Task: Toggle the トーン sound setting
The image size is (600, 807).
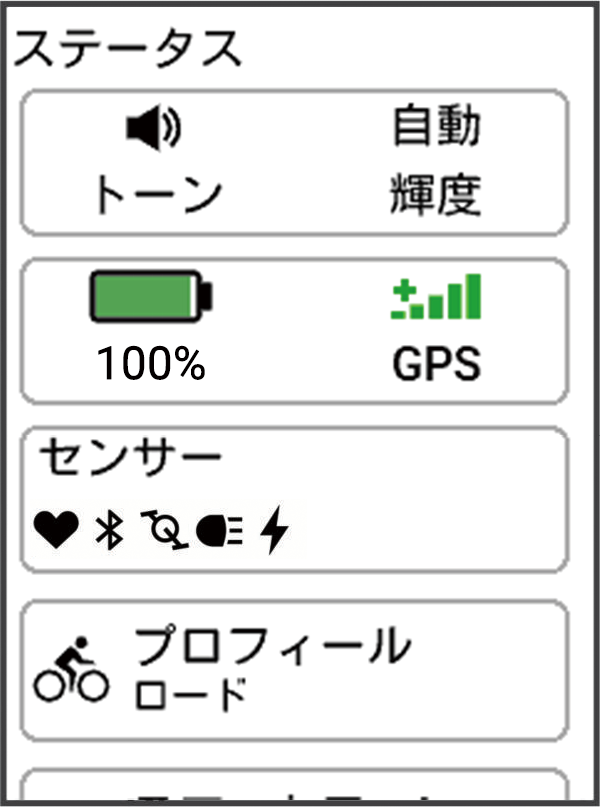Action: [x=155, y=162]
